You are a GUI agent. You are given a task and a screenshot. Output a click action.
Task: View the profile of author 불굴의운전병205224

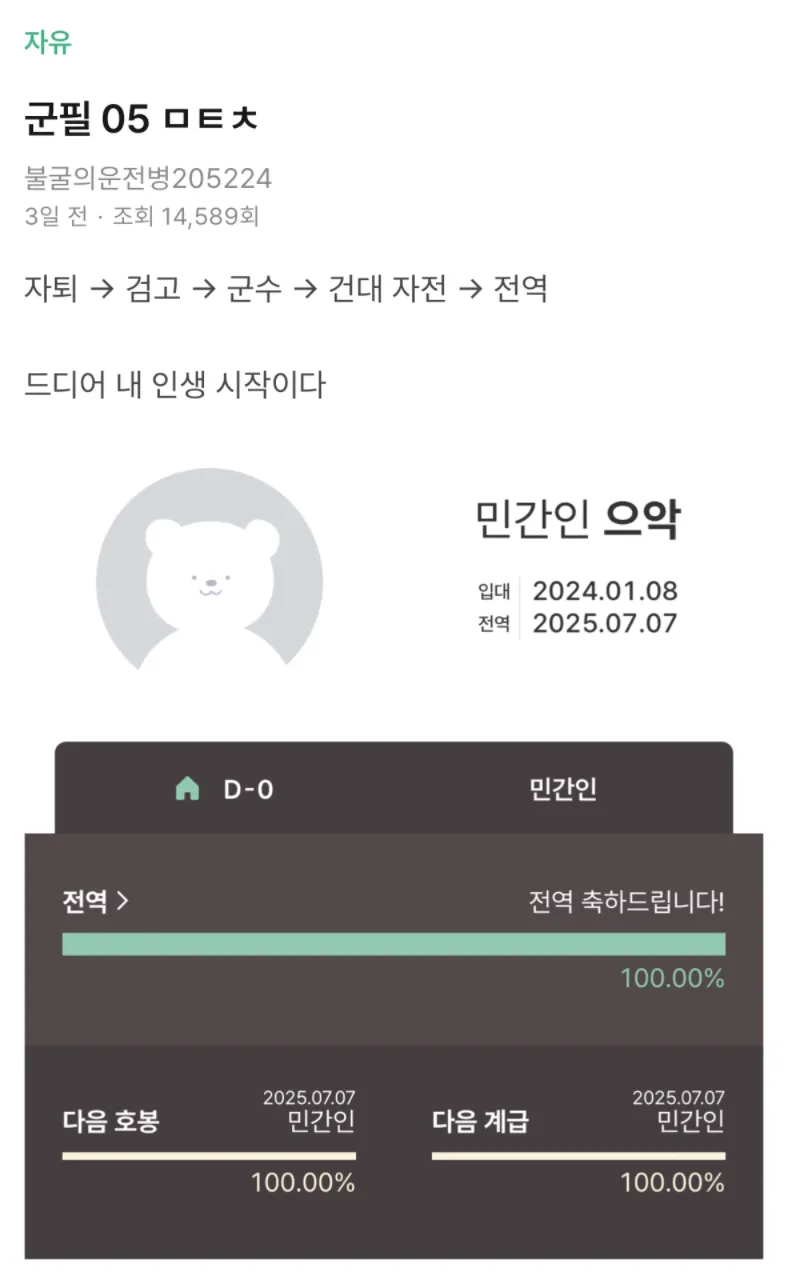click(148, 179)
